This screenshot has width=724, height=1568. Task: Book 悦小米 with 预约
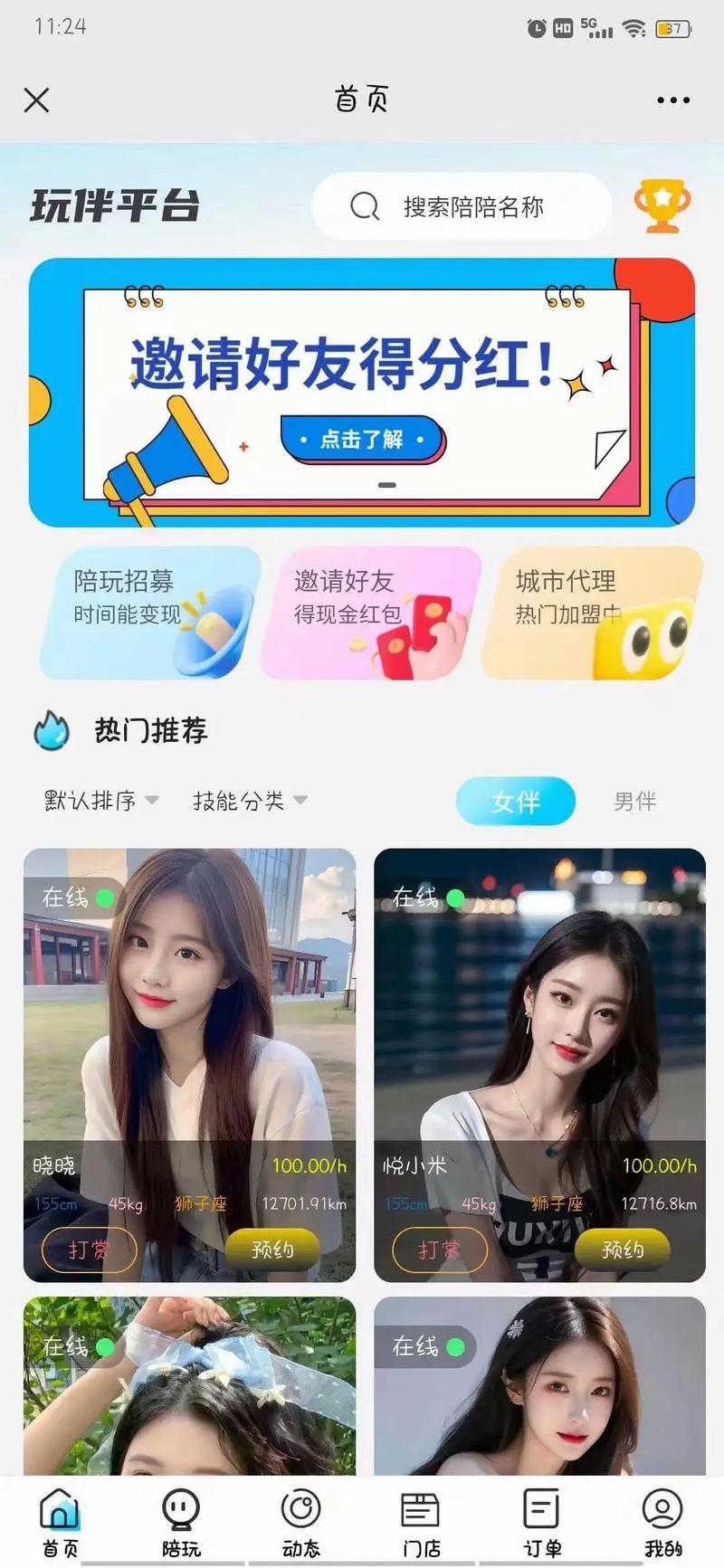623,1250
